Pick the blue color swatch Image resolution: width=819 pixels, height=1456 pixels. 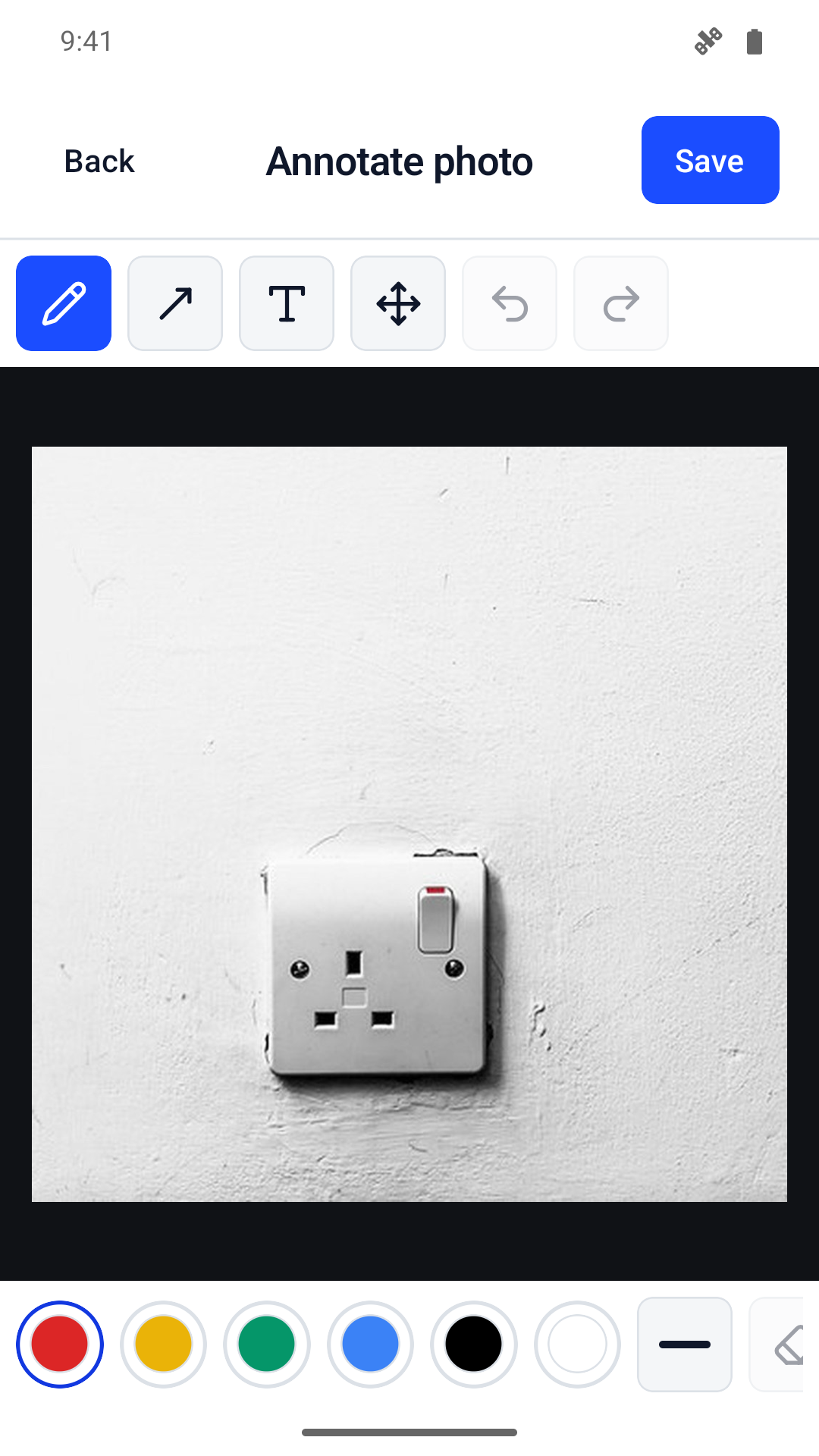click(370, 1345)
